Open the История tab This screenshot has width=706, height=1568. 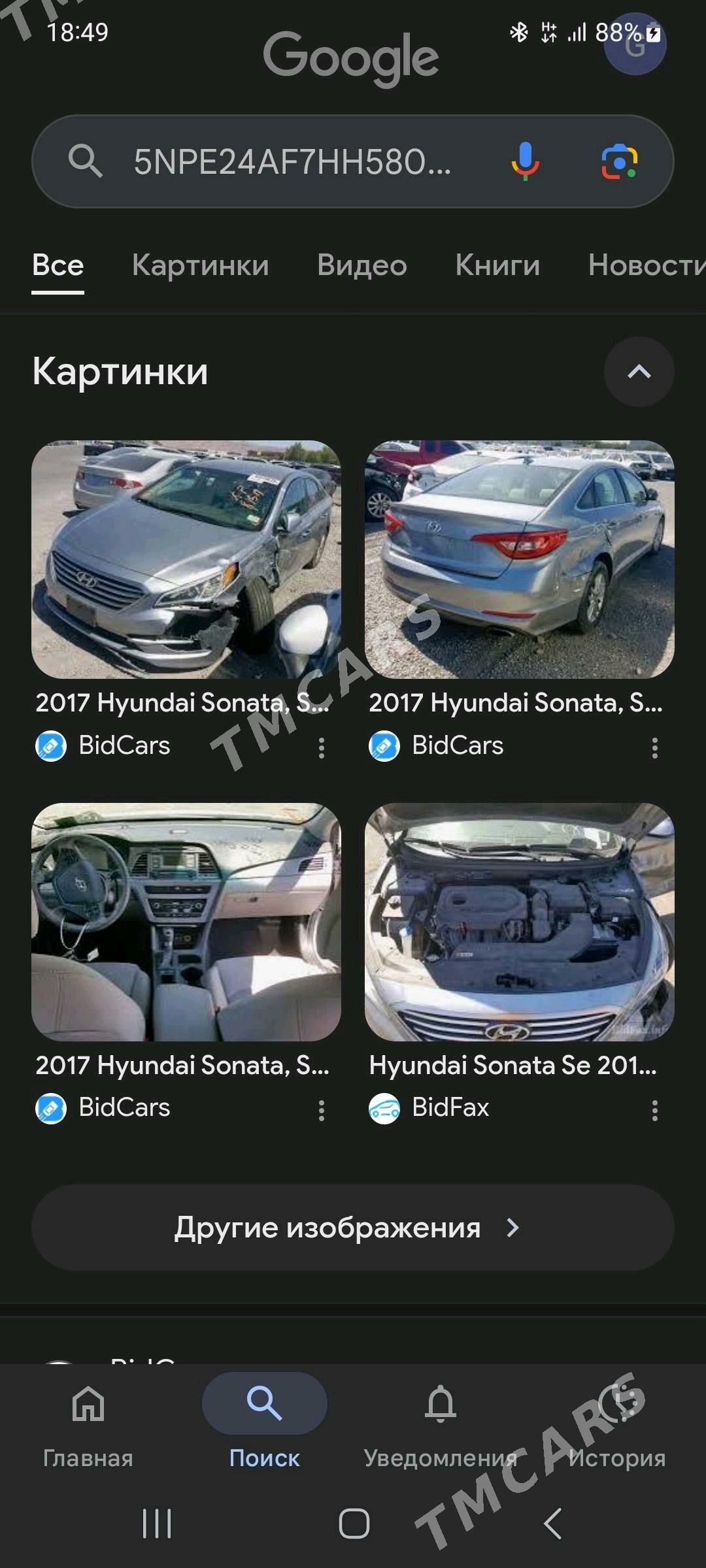click(x=617, y=1426)
